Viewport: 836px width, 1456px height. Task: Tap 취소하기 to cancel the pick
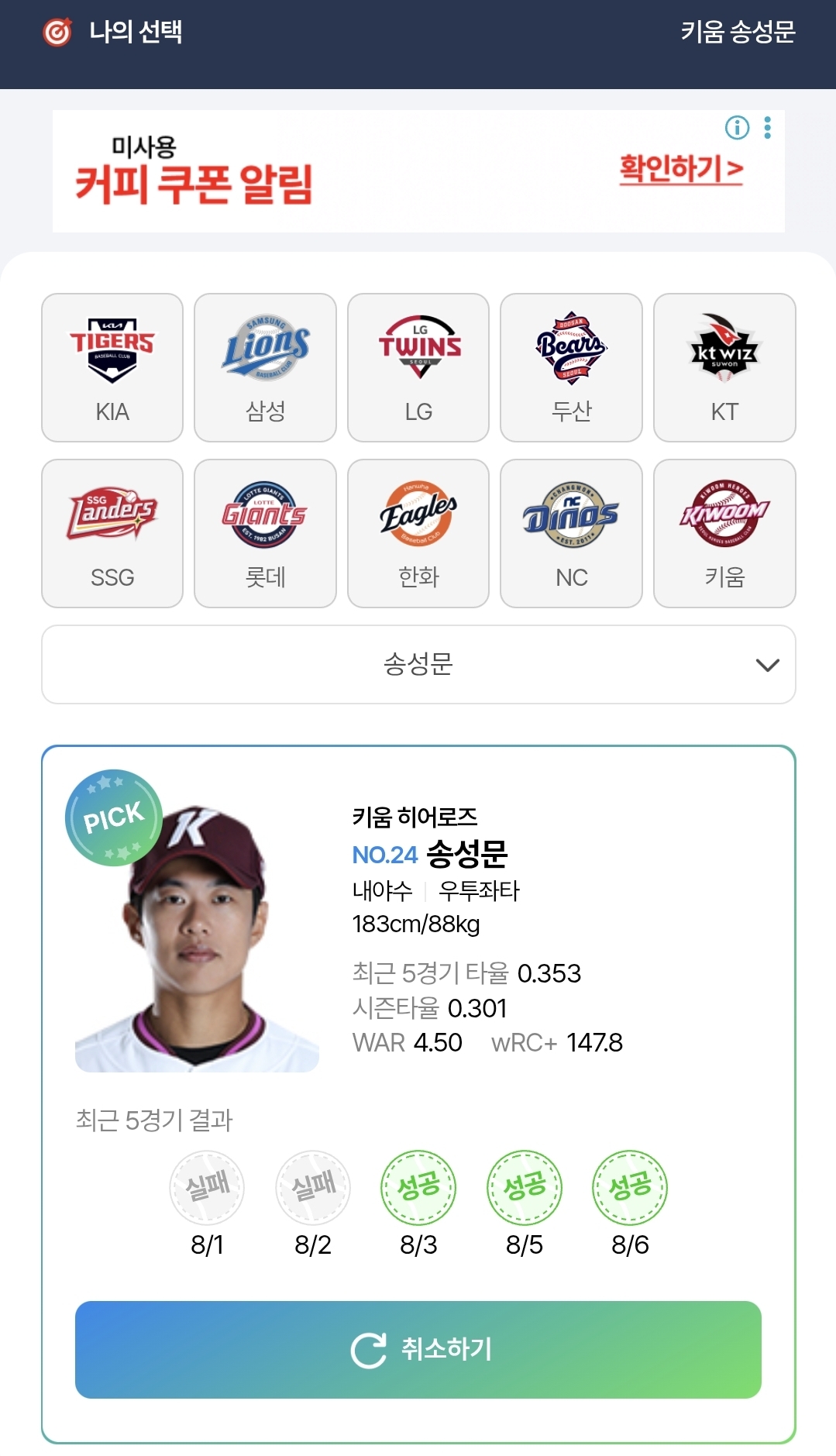(418, 1350)
